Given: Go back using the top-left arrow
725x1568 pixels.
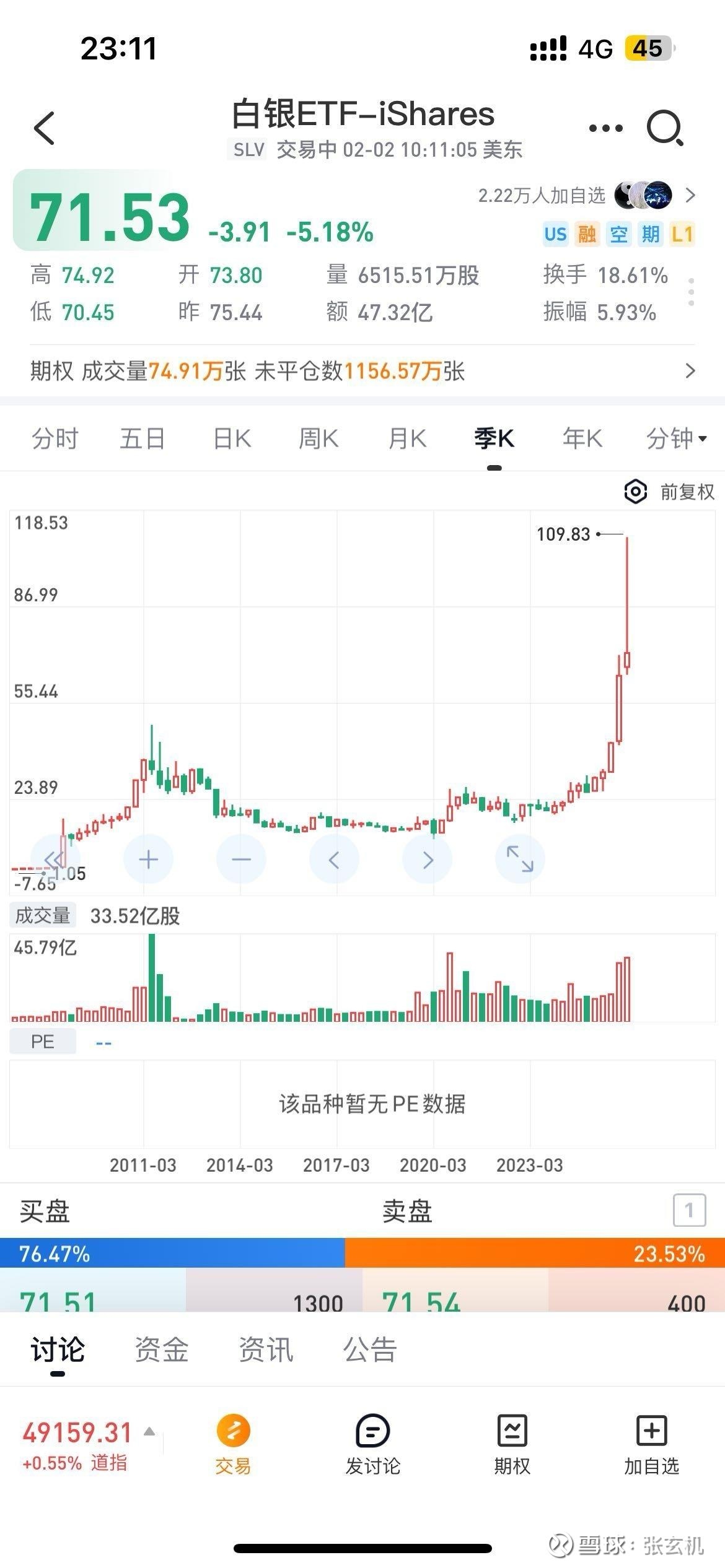Looking at the screenshot, I should [x=45, y=128].
